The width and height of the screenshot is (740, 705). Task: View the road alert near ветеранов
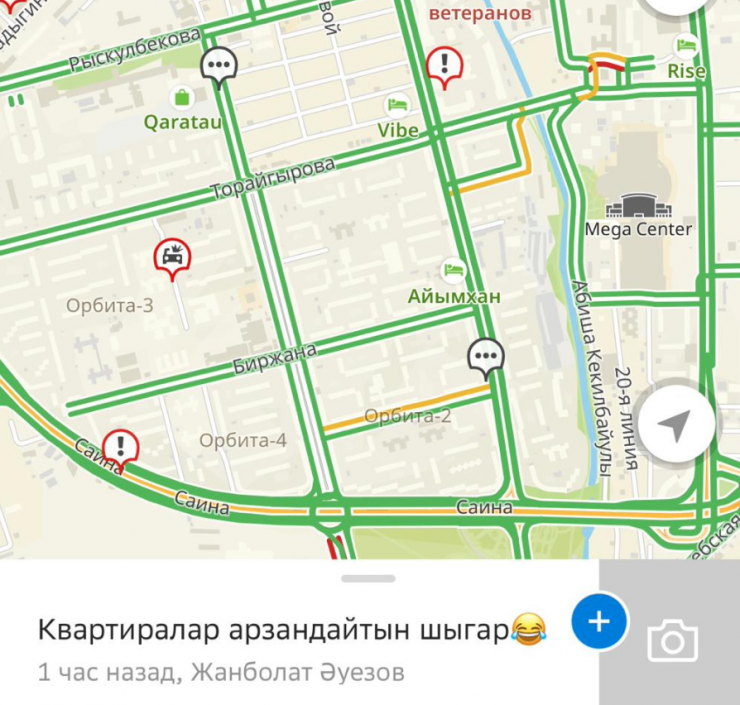pyautogui.click(x=443, y=65)
